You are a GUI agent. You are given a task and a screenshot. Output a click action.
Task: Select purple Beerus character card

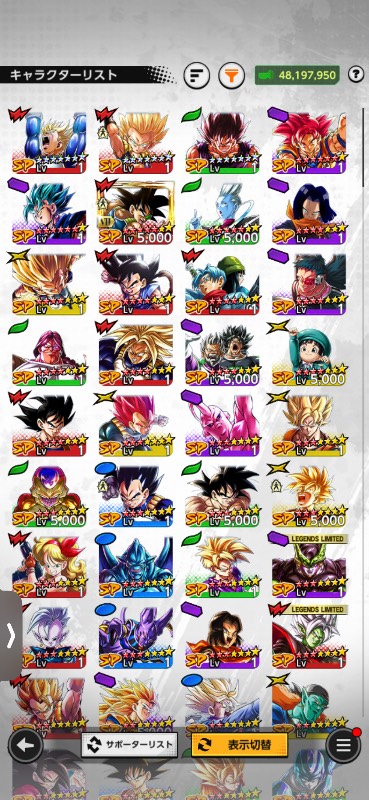(136, 636)
